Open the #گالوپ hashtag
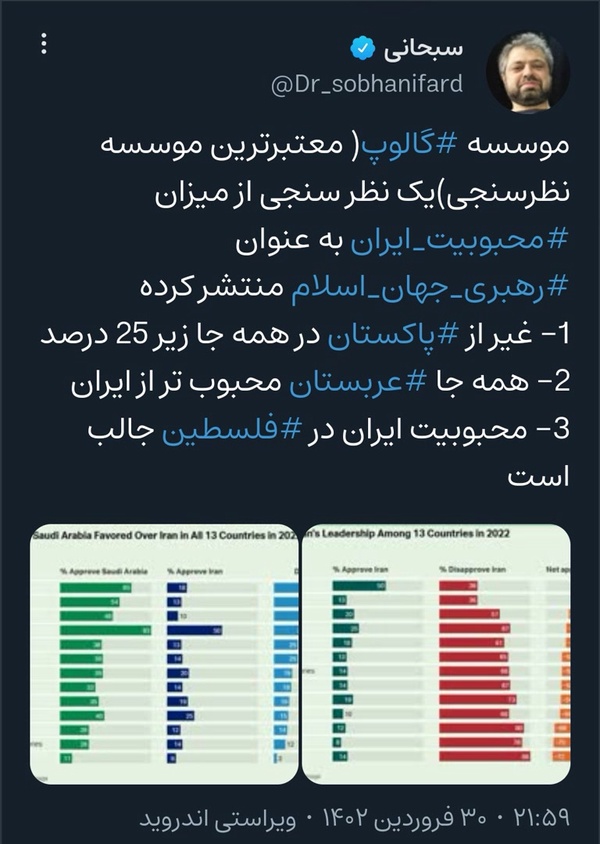This screenshot has width=600, height=844. pyautogui.click(x=407, y=145)
